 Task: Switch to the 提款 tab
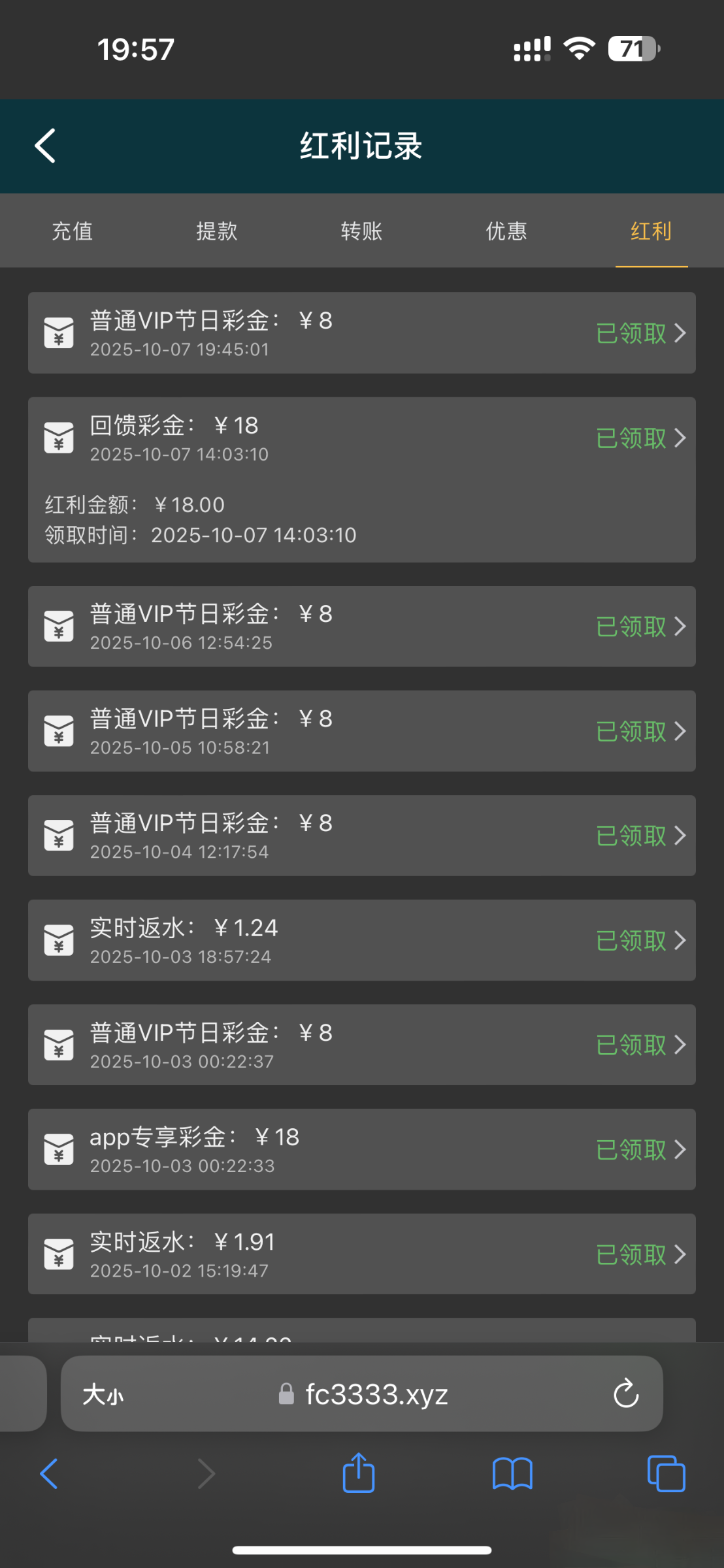pos(217,231)
